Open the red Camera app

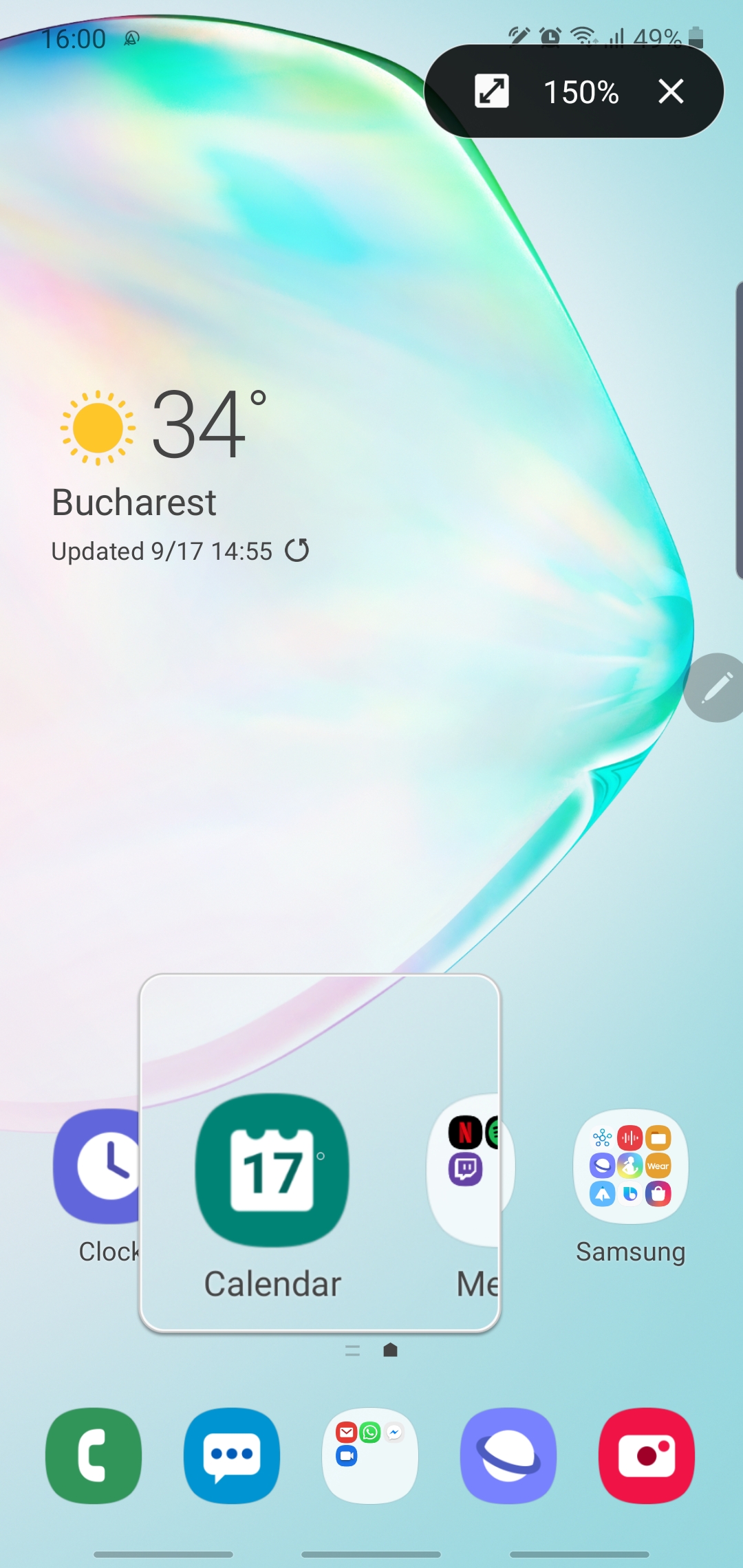647,1455
